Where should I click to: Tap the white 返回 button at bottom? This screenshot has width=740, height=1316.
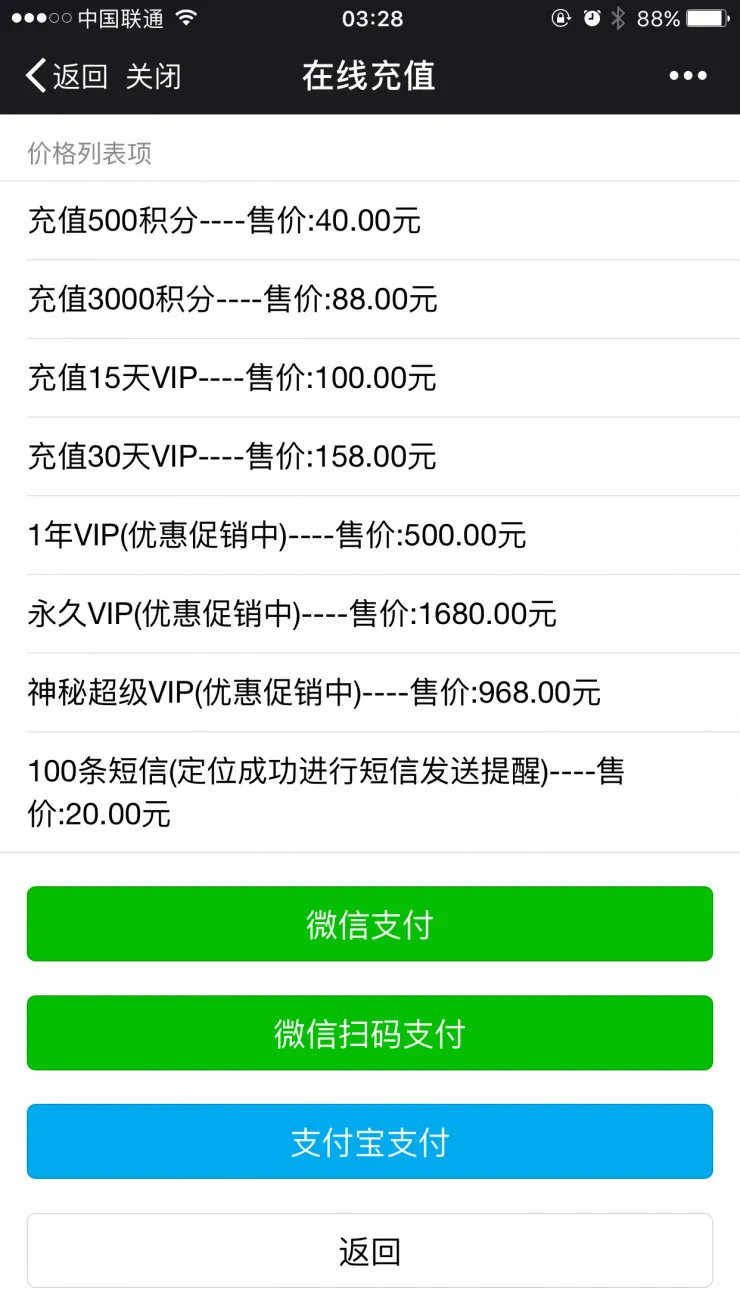tap(370, 1251)
